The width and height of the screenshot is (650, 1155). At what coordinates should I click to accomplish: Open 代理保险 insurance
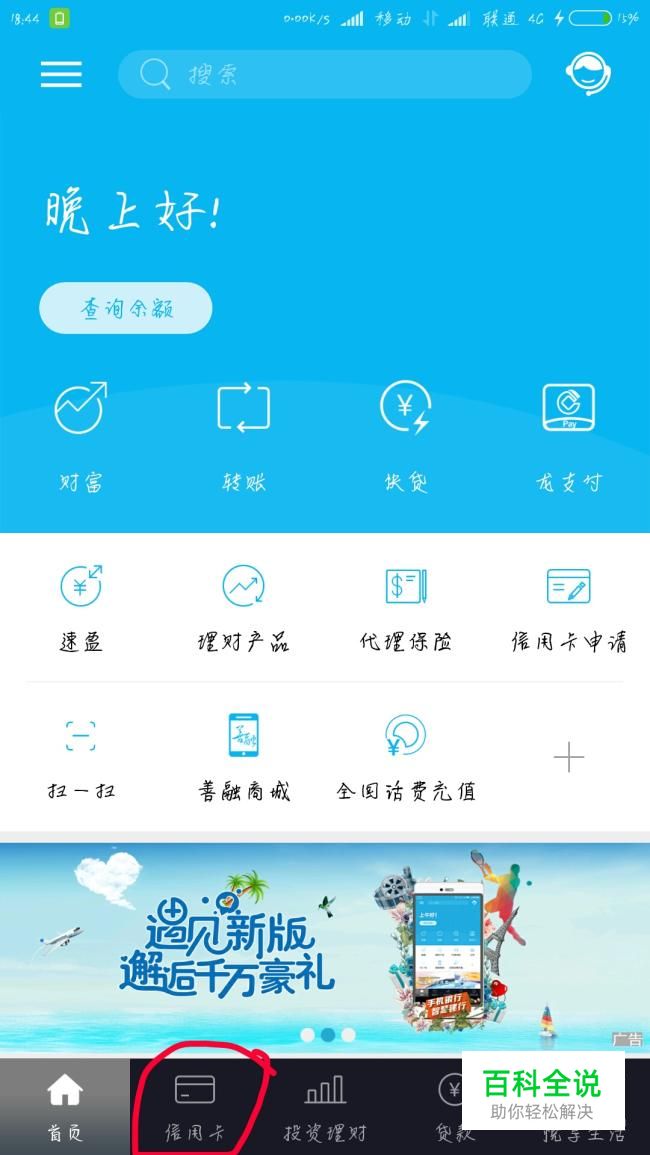(406, 607)
